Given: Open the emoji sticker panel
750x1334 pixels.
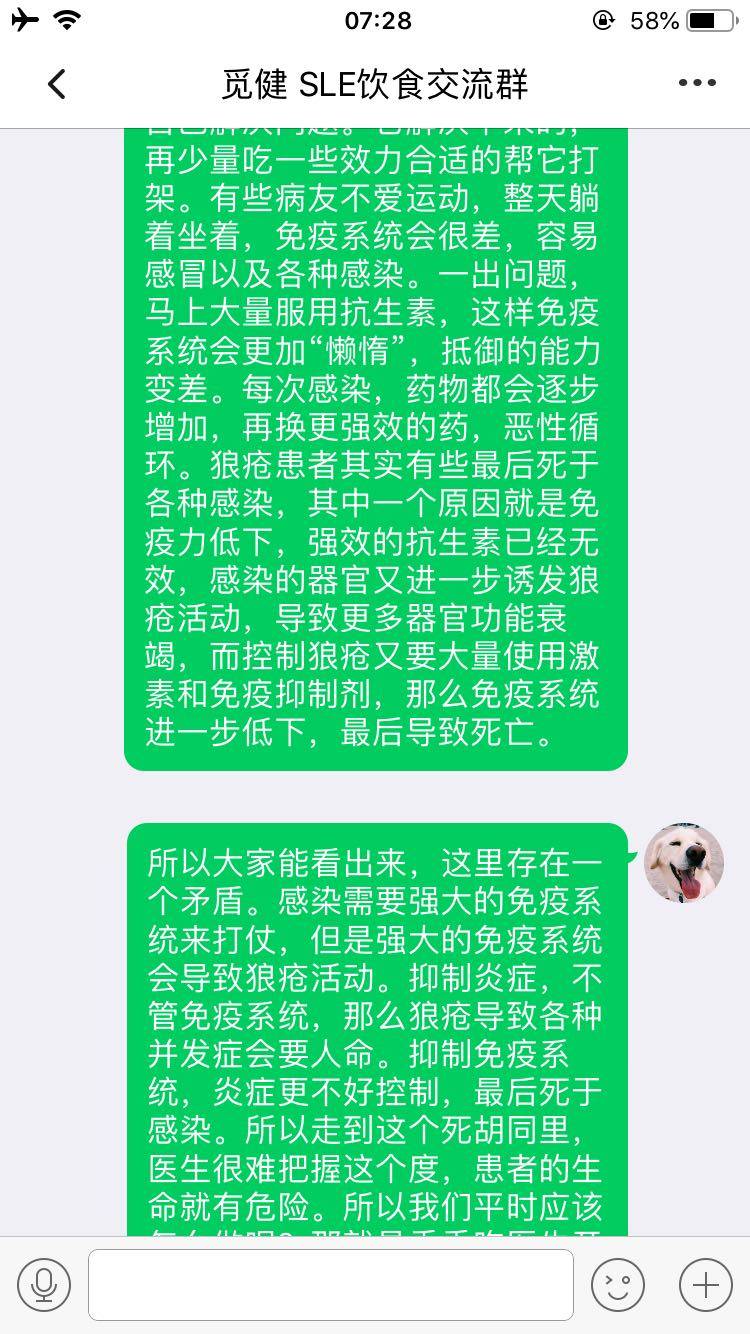Looking at the screenshot, I should (617, 1284).
